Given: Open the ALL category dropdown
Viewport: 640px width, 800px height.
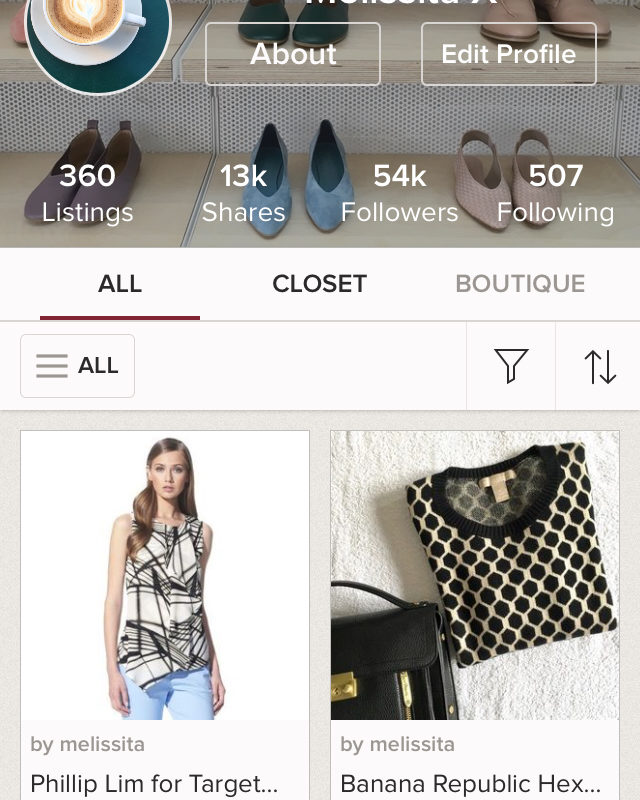Looking at the screenshot, I should click(x=78, y=366).
